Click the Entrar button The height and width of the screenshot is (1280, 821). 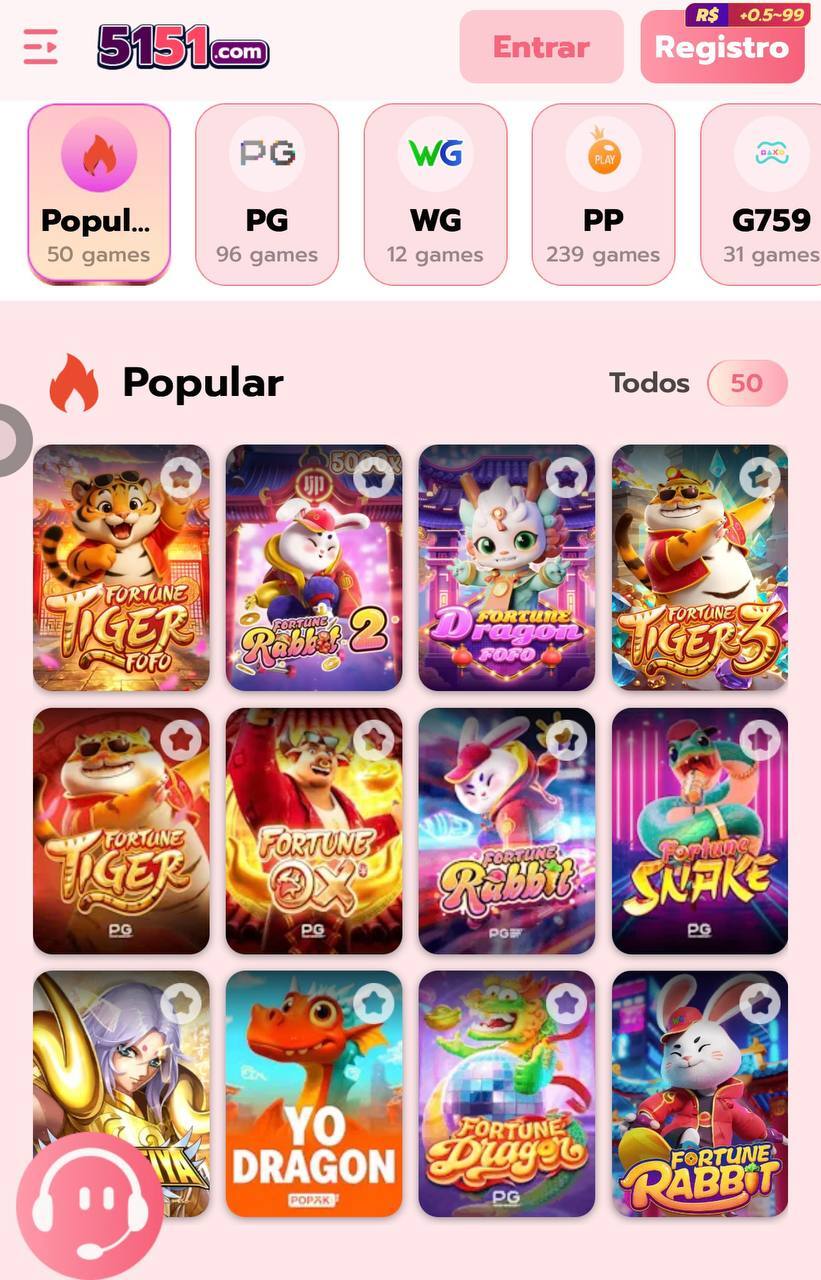[540, 48]
